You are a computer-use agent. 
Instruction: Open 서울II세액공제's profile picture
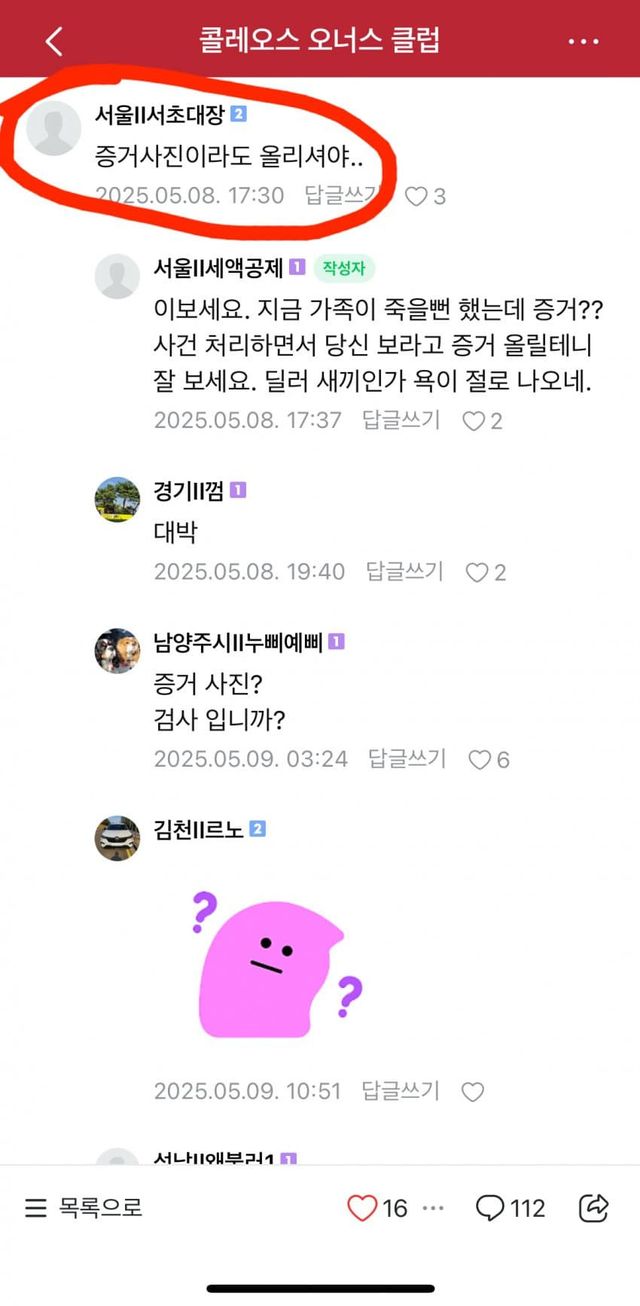click(117, 276)
